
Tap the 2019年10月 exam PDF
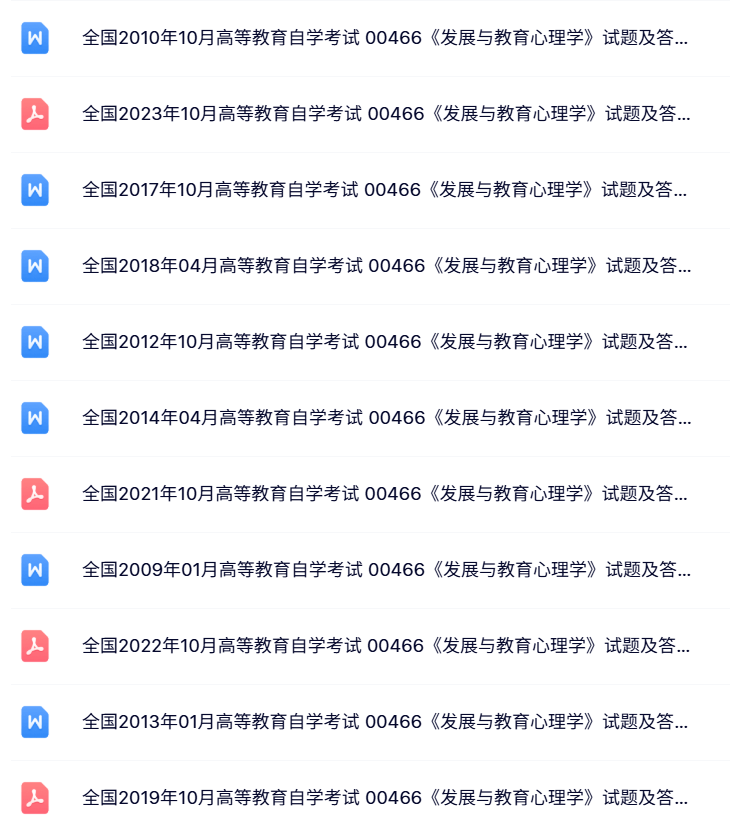tap(385, 798)
